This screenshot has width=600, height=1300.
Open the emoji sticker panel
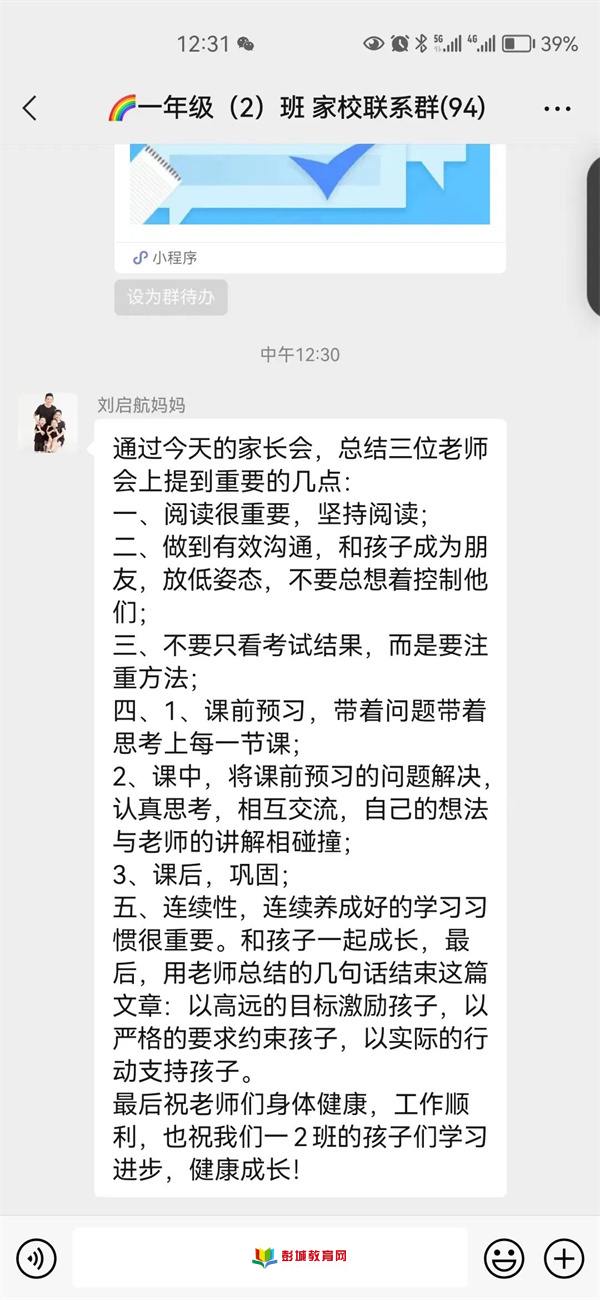coord(504,1257)
